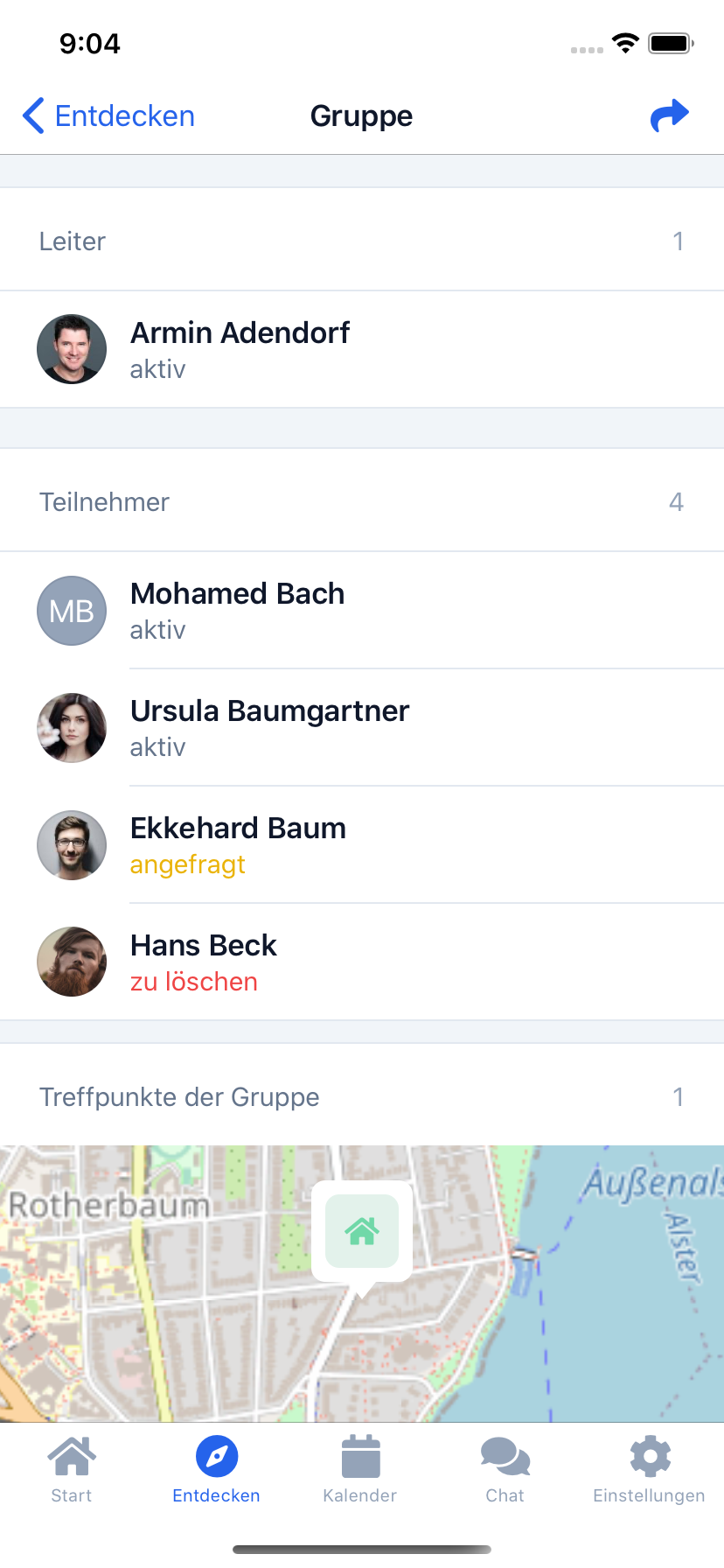Viewport: 724px width, 1568px height.
Task: Tap the home marker on the map
Action: tap(362, 1231)
